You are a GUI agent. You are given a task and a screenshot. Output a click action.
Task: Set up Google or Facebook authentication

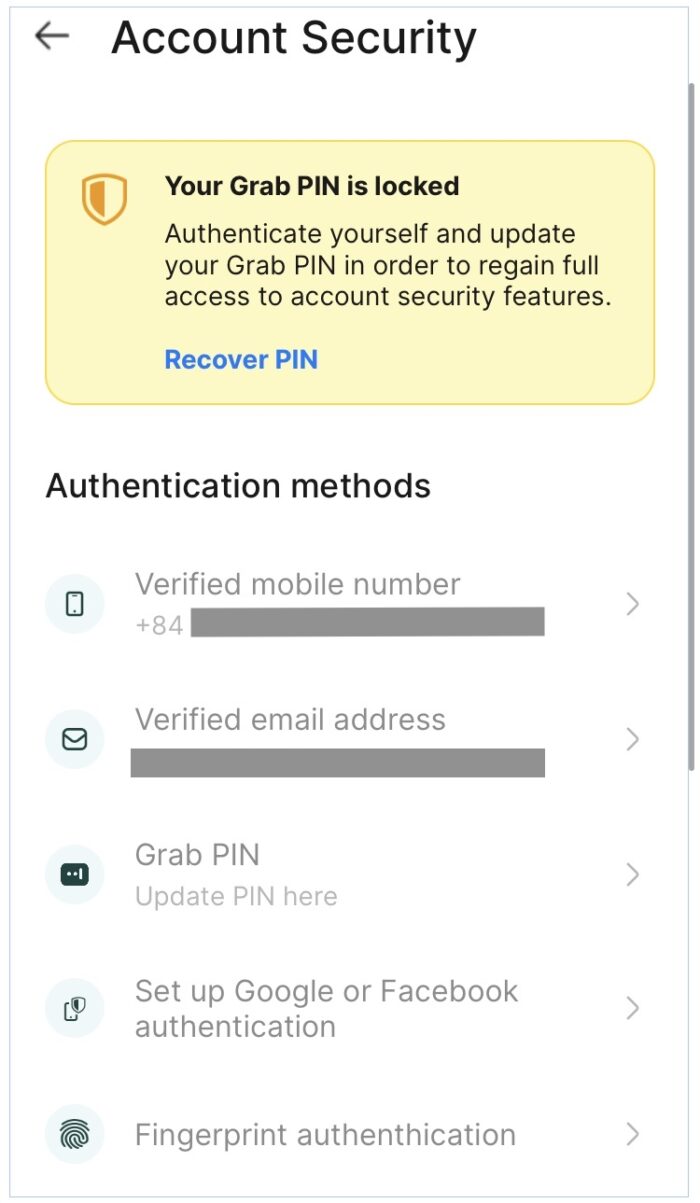pyautogui.click(x=340, y=1009)
